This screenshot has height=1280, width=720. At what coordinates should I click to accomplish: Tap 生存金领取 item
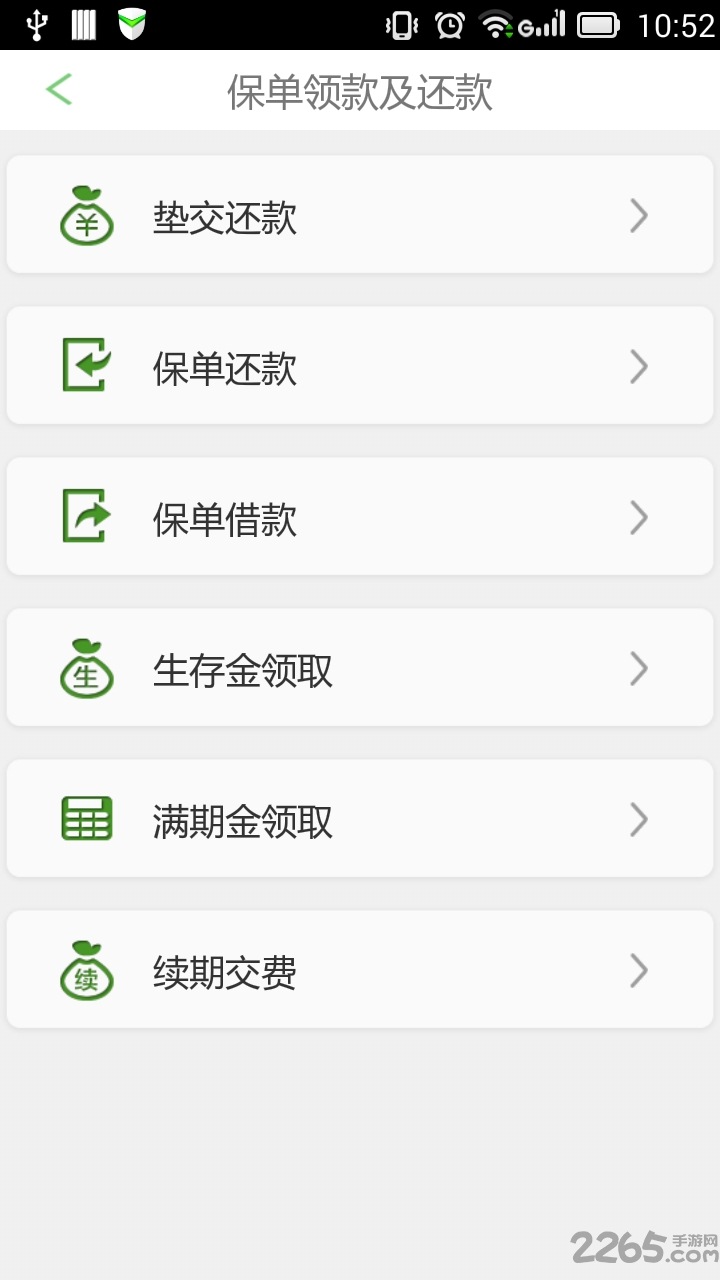(359, 668)
